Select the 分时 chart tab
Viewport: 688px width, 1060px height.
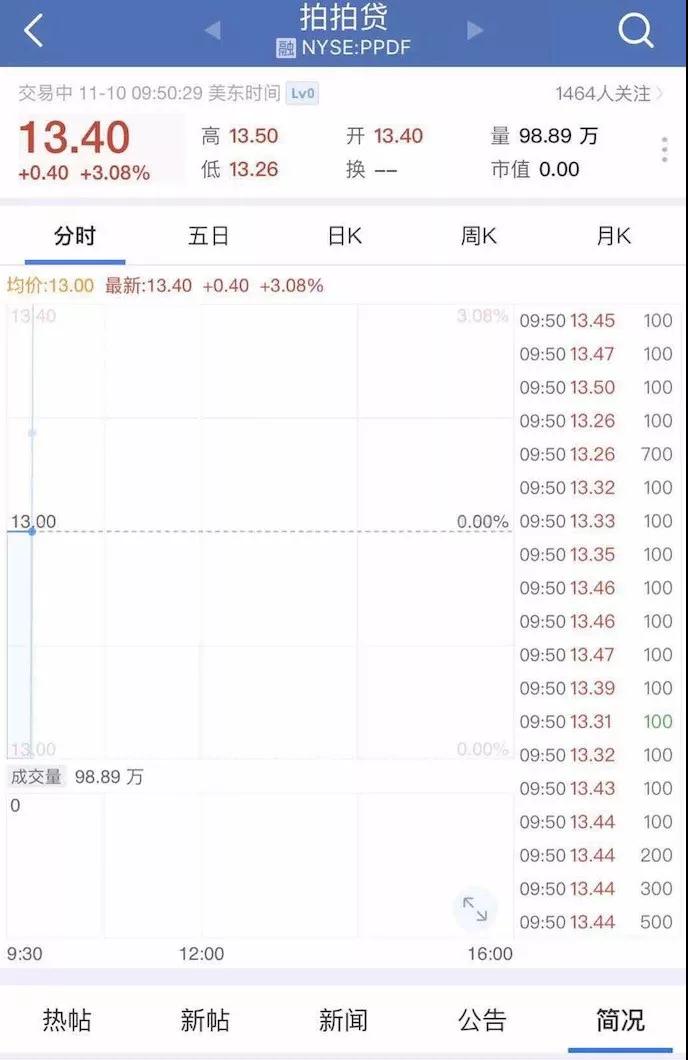pyautogui.click(x=75, y=236)
